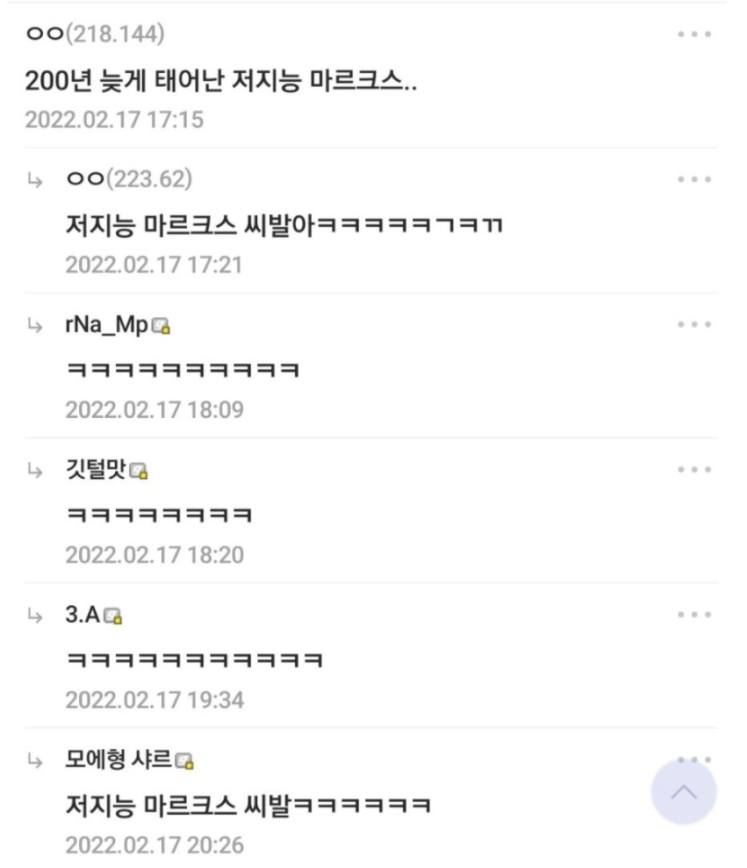Open the three-dot menu on ㅇㅇ(223.62)'s reply

click(x=694, y=179)
